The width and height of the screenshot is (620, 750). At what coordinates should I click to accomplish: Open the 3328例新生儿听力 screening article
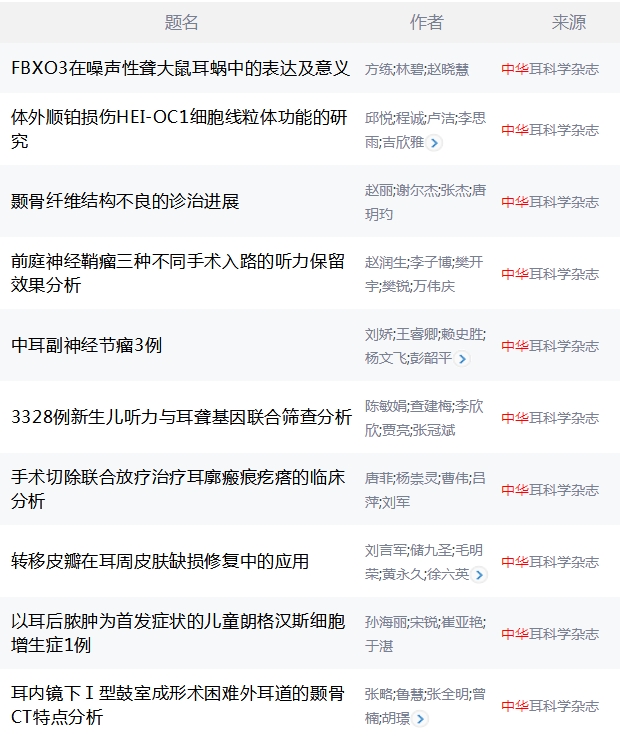[181, 417]
